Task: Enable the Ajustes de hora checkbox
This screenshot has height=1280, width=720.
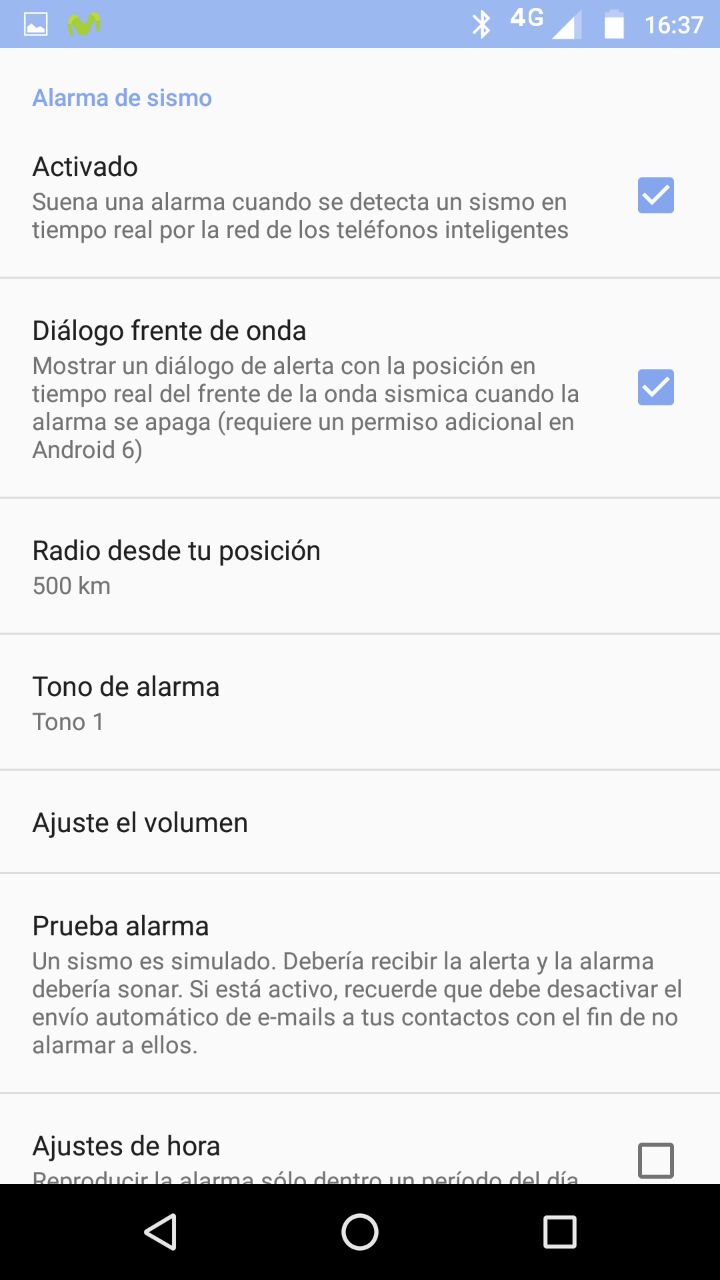Action: pyautogui.click(x=656, y=1160)
